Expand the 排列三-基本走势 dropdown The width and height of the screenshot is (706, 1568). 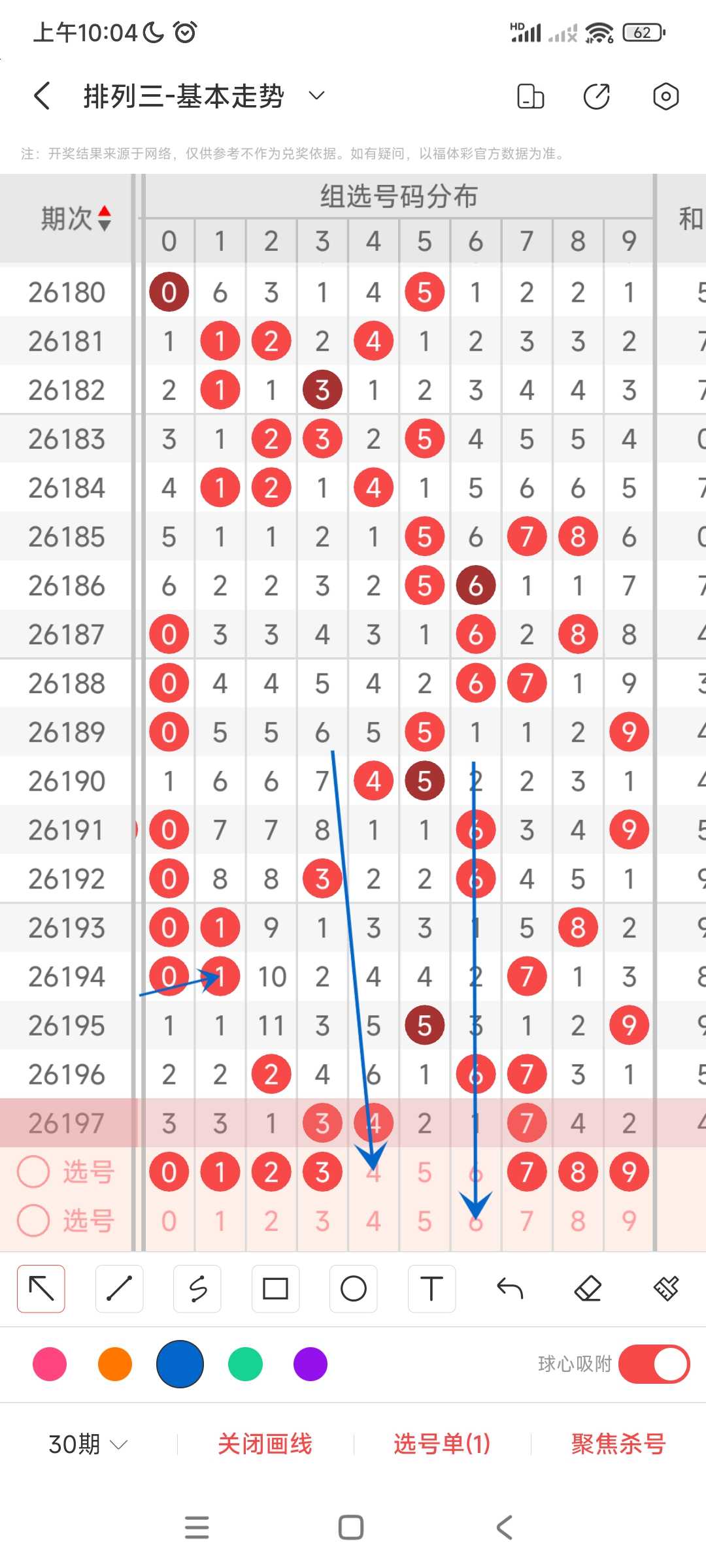click(x=317, y=96)
